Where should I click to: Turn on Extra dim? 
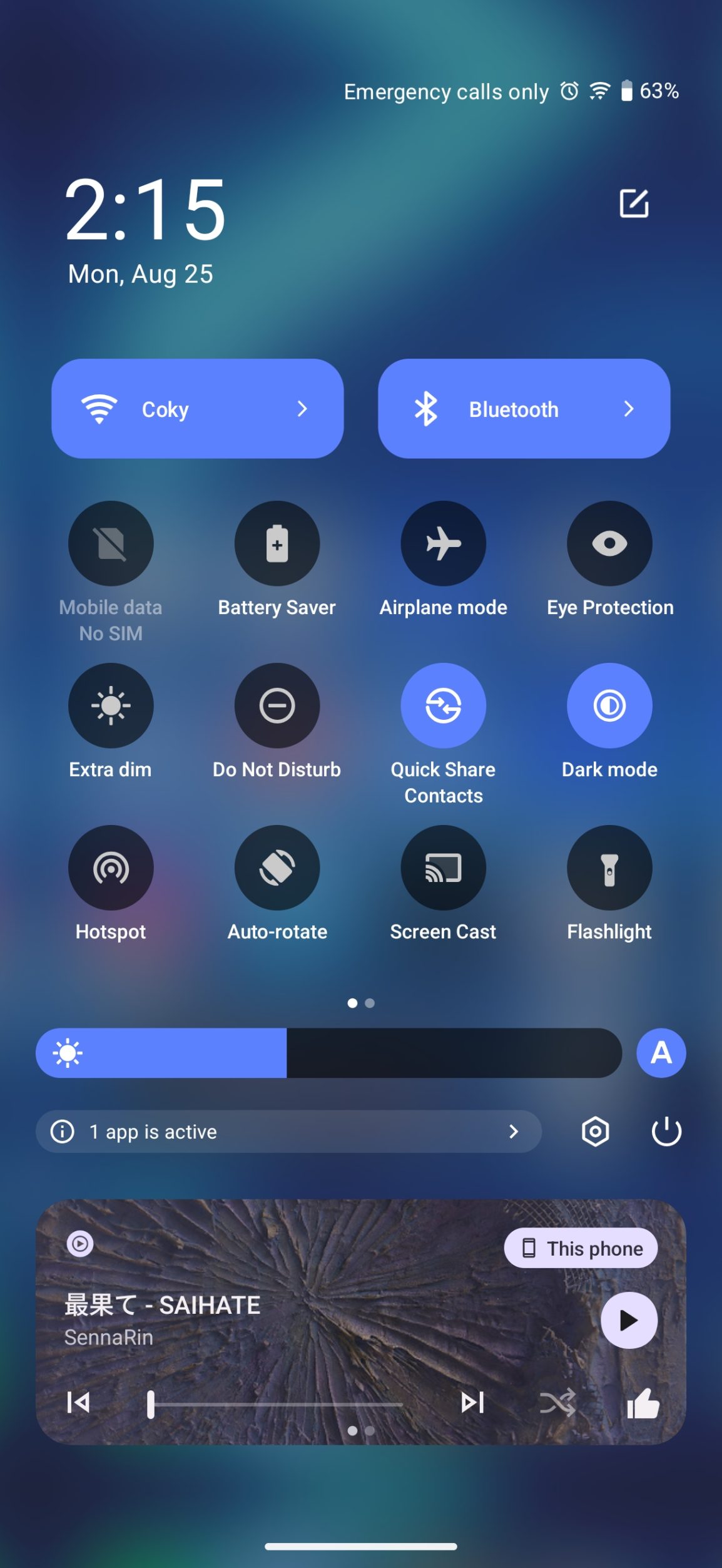point(111,705)
